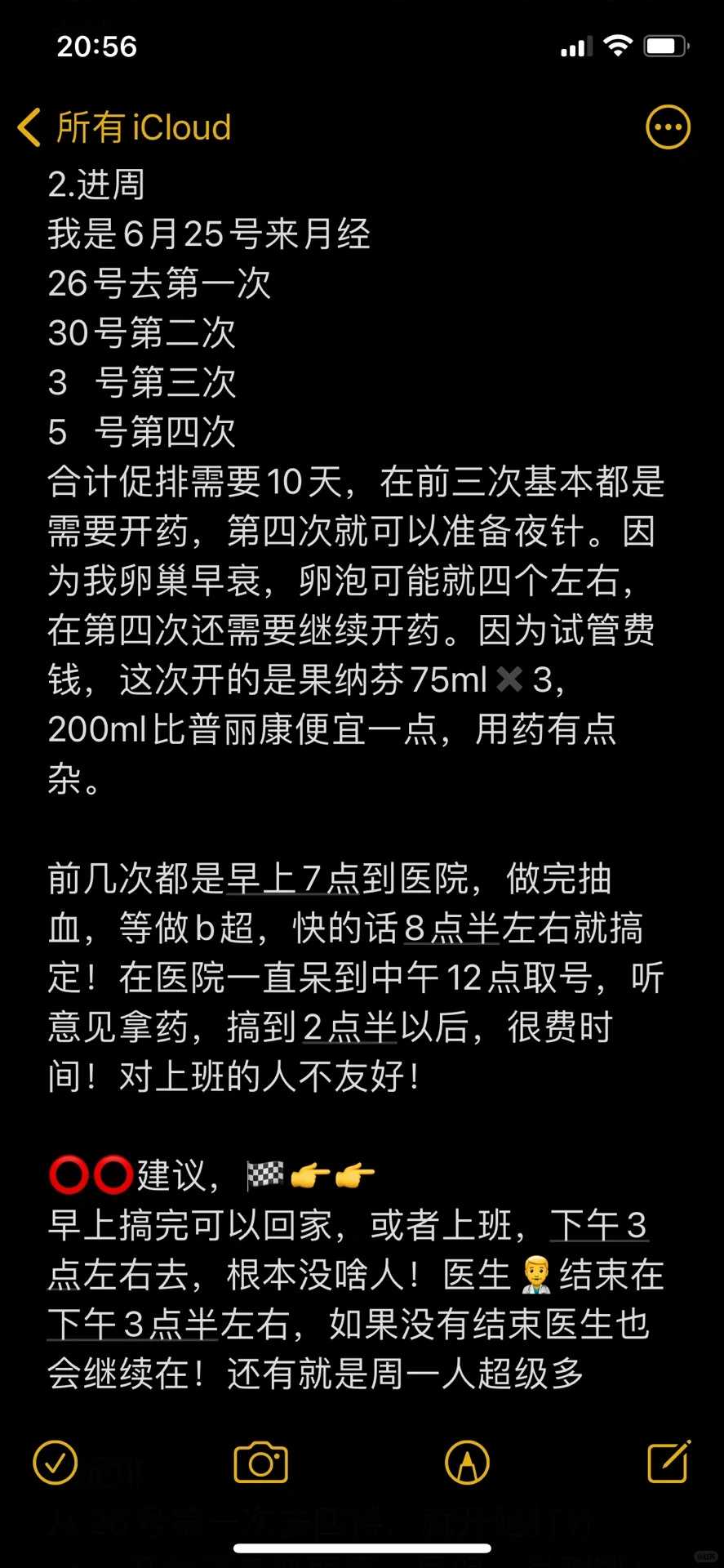Tap the battery indicator icon
This screenshot has width=724, height=1568.
point(668,47)
